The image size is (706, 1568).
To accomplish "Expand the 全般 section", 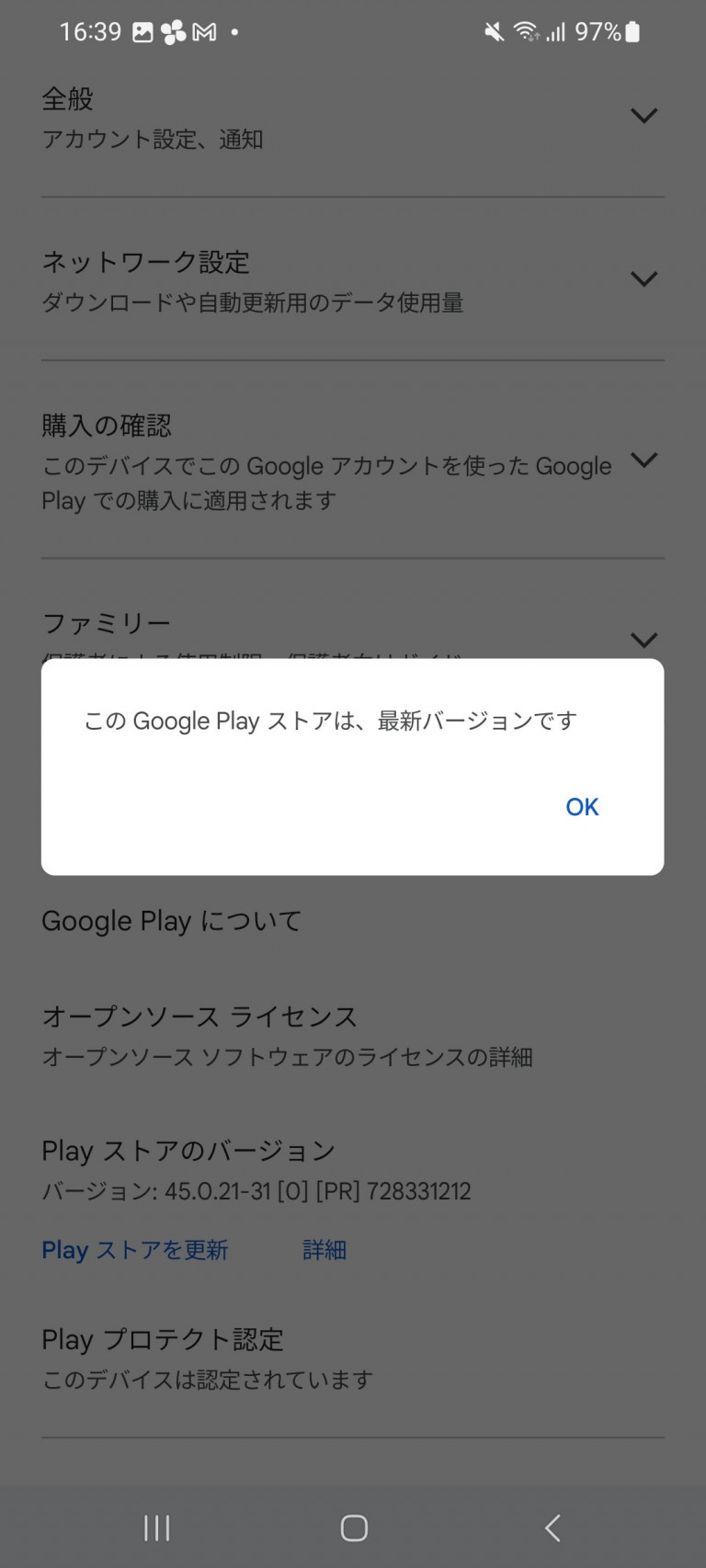I will point(643,116).
